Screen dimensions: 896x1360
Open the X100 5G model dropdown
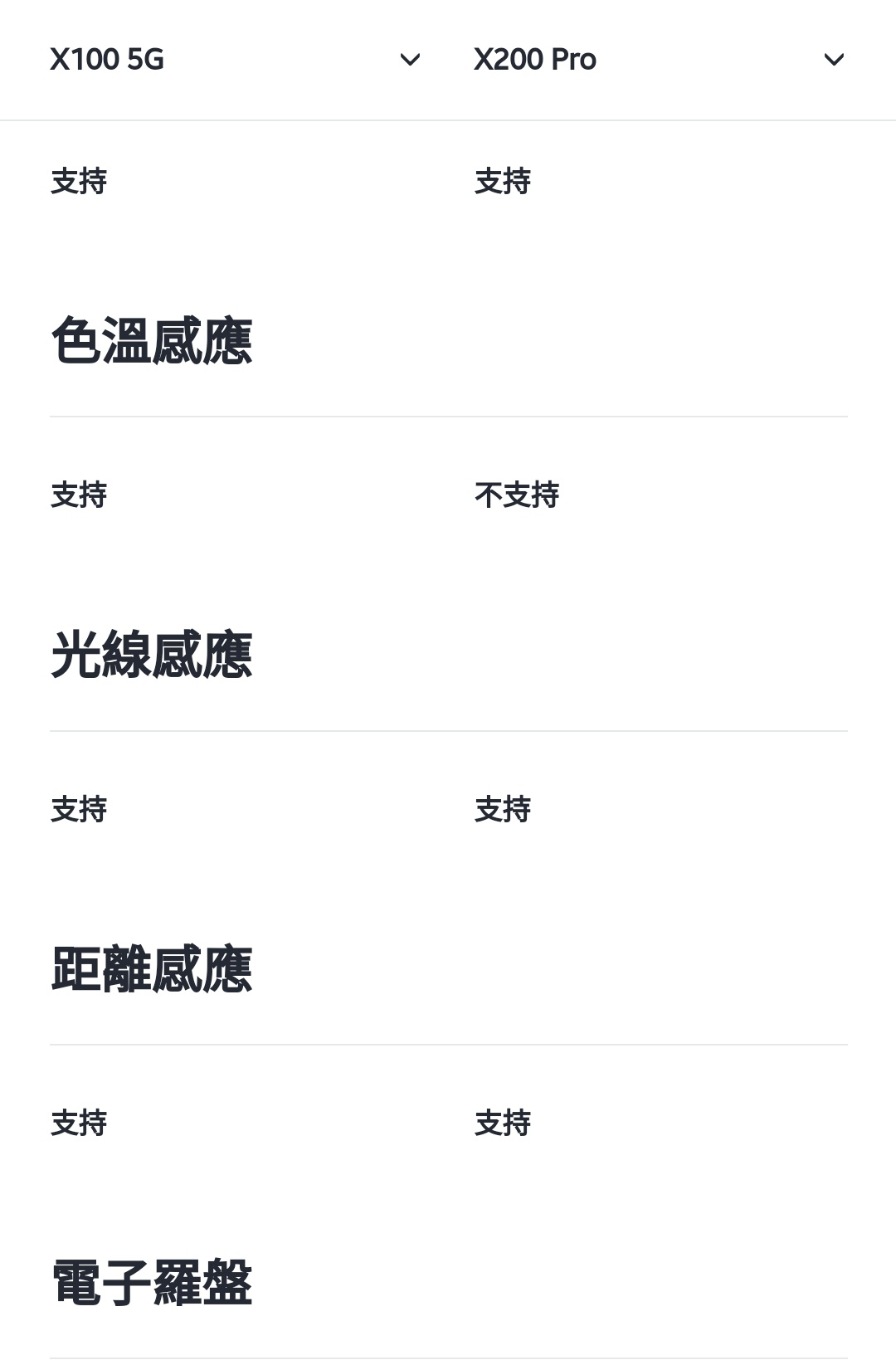[x=236, y=60]
